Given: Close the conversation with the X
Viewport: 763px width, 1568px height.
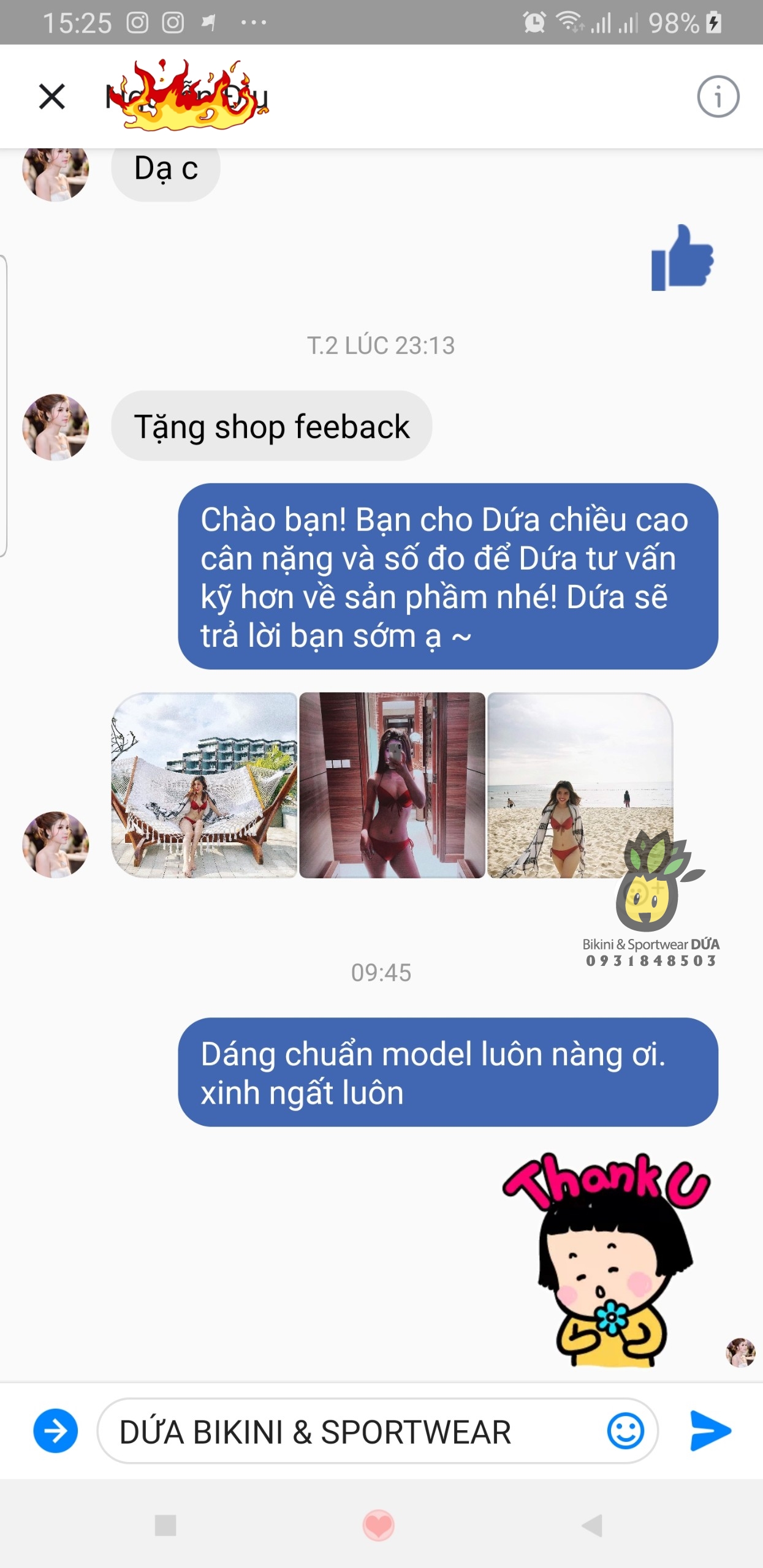Looking at the screenshot, I should [52, 97].
